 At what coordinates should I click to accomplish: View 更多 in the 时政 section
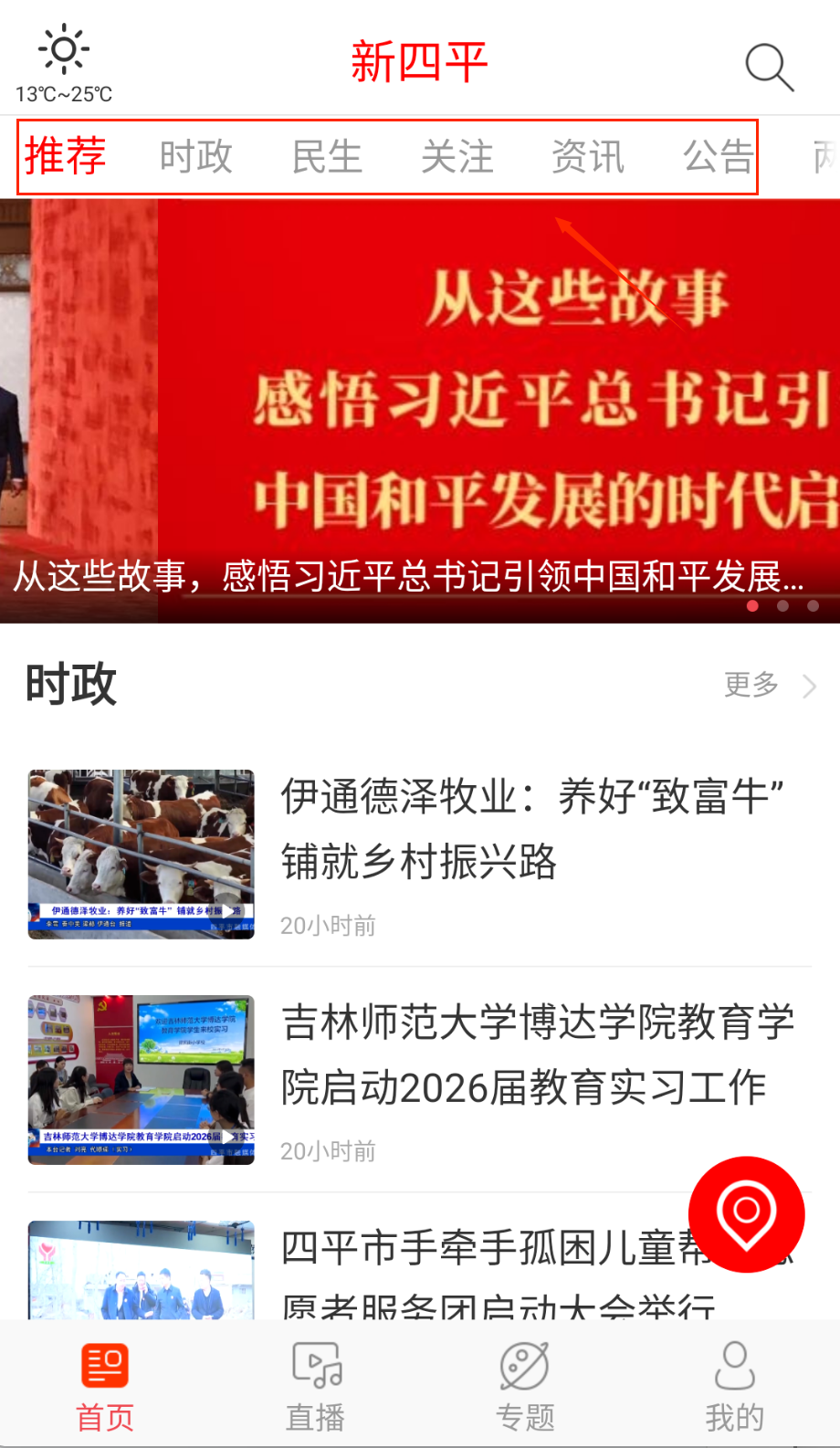[769, 685]
